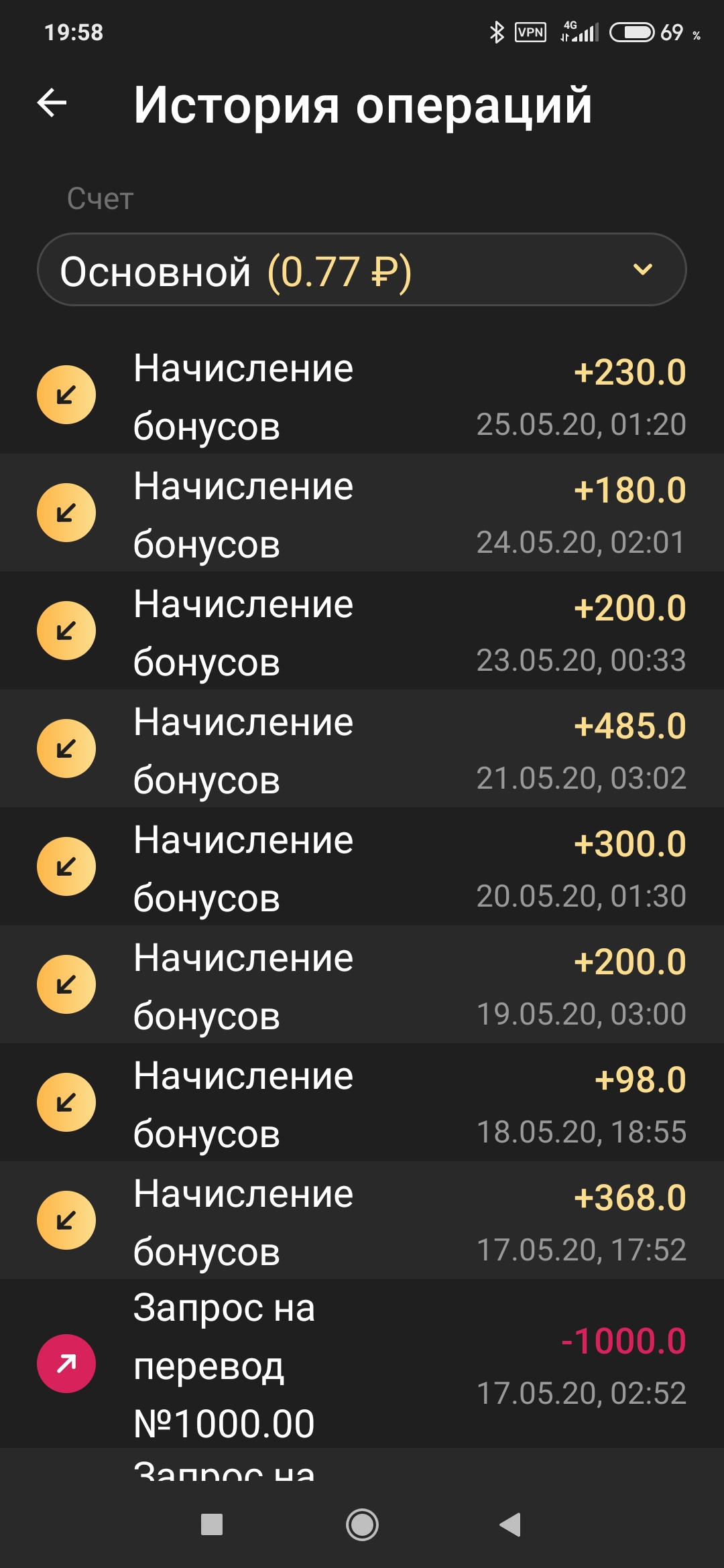Tap the incoming arrow icon on the +300.0 accrual

(x=65, y=866)
